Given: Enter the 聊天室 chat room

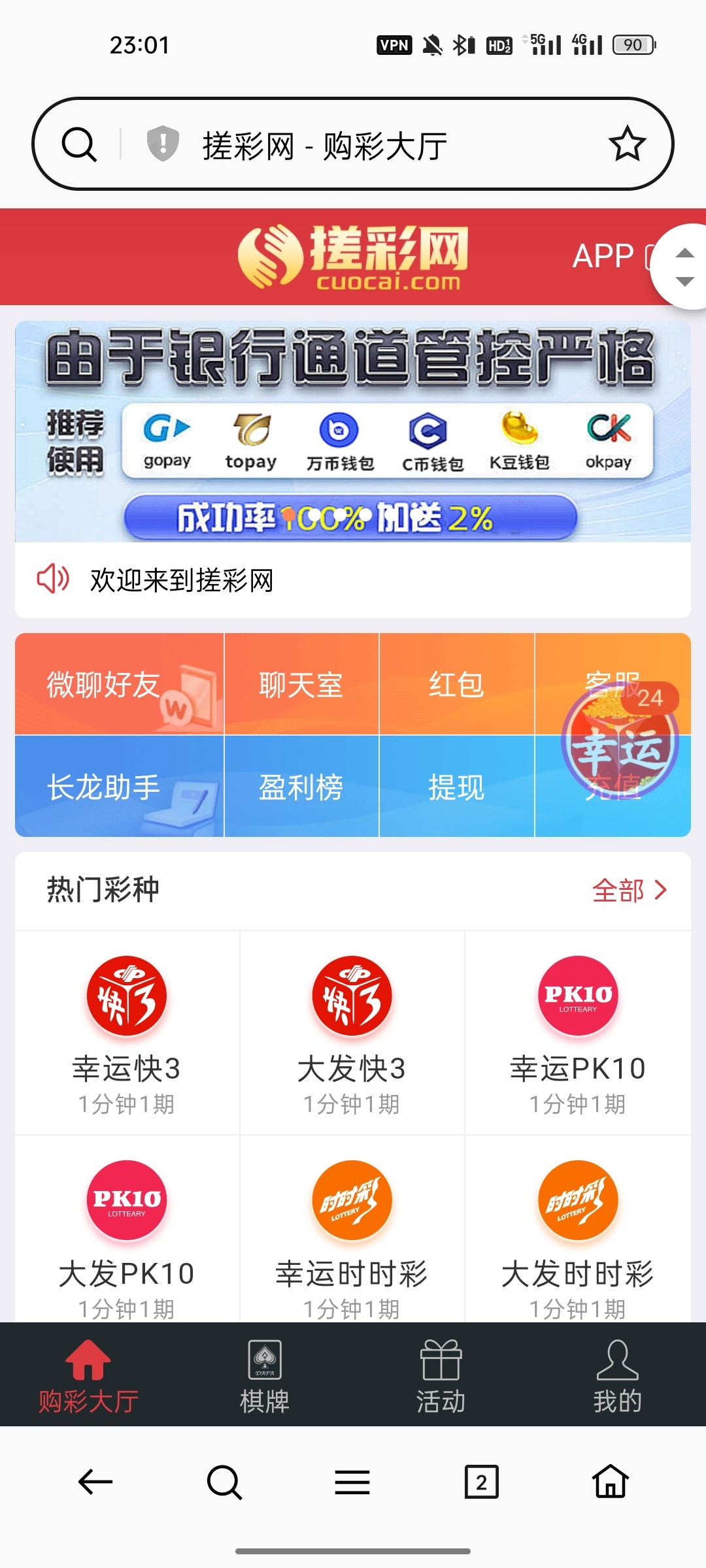Looking at the screenshot, I should click(301, 684).
